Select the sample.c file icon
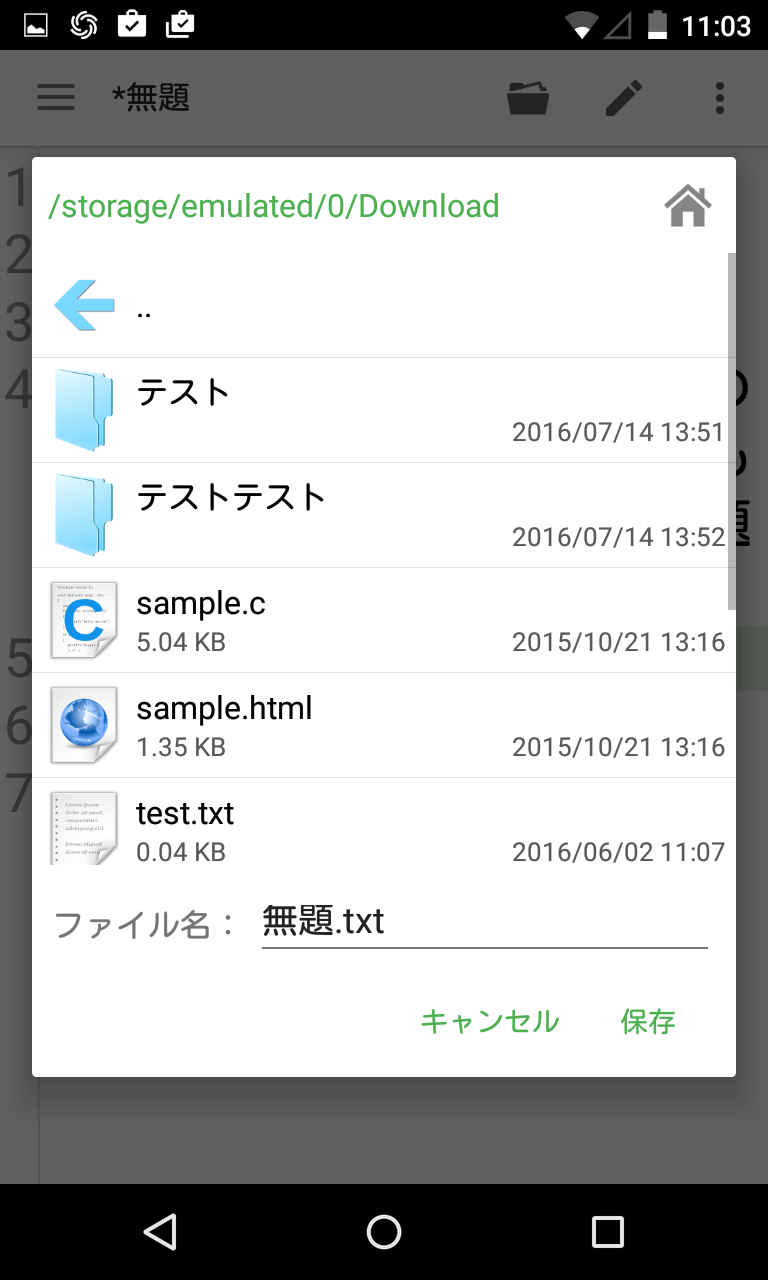This screenshot has height=1280, width=768. point(84,620)
